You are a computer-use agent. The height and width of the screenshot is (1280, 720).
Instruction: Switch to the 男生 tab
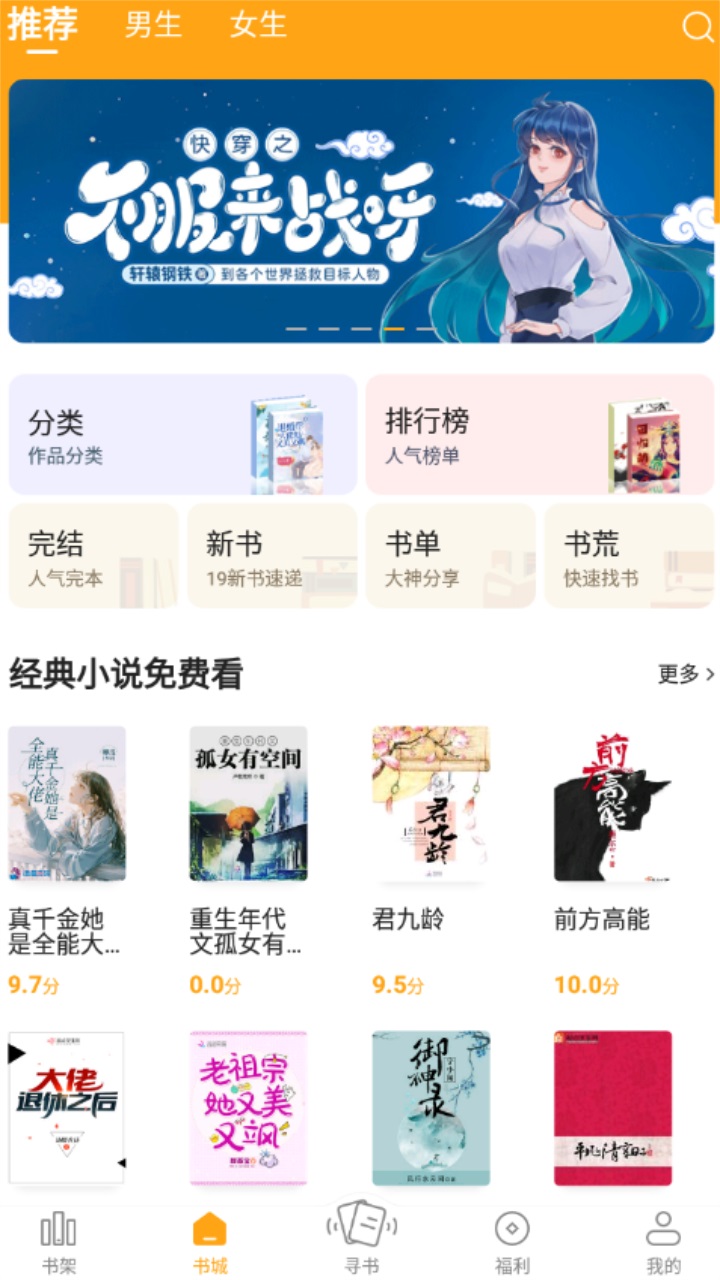click(x=149, y=27)
